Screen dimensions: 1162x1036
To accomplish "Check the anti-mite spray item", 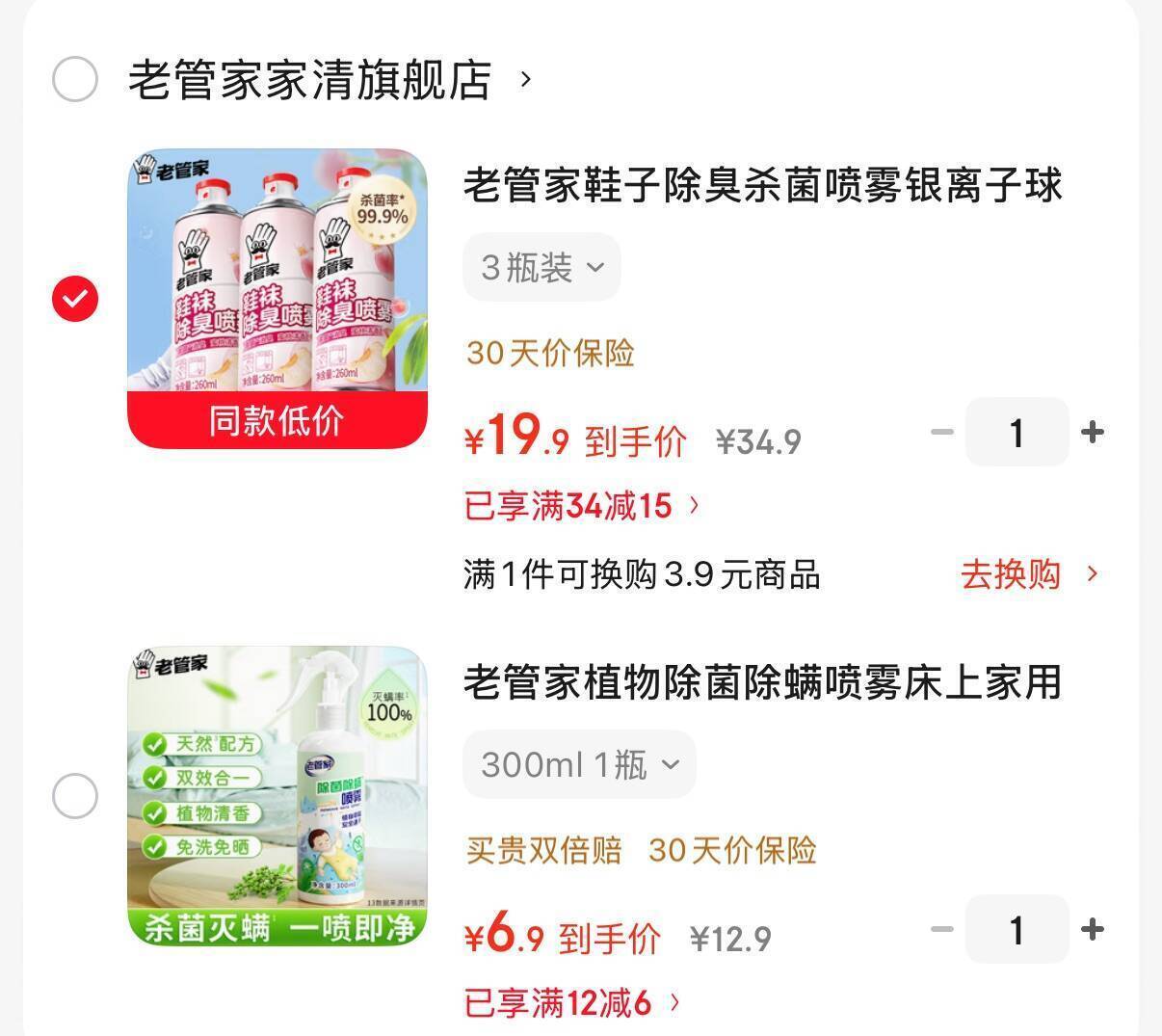I will 75,796.
